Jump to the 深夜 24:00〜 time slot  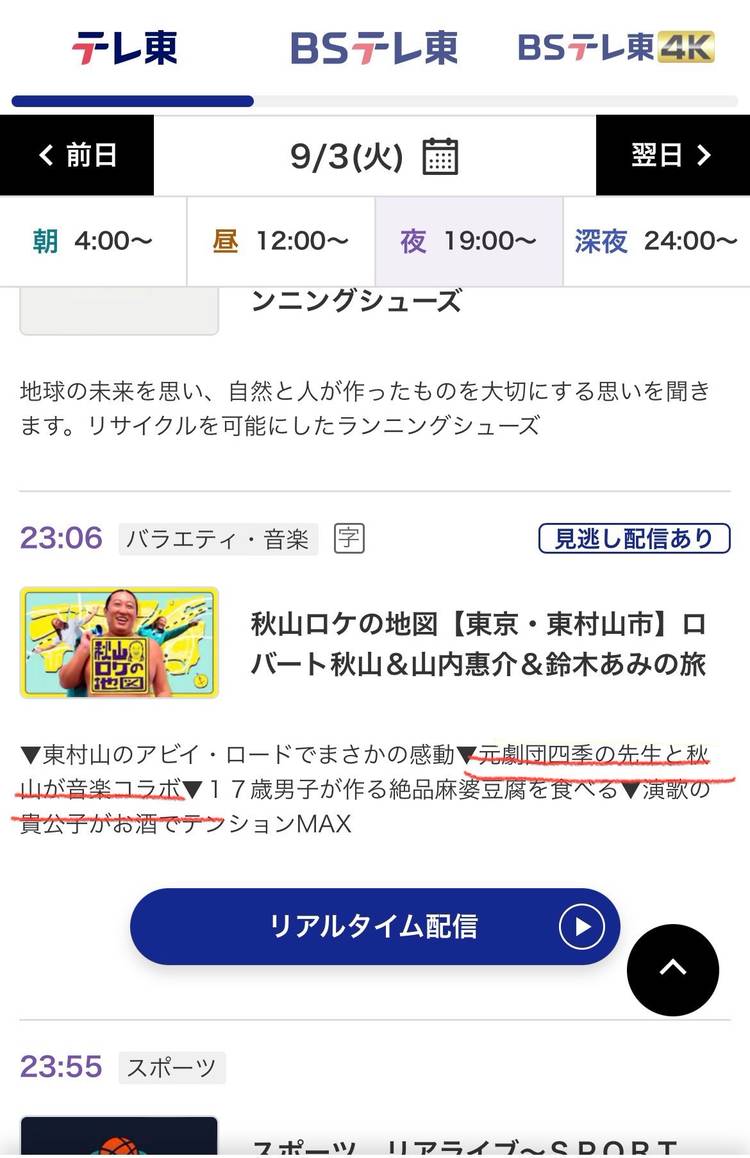point(656,241)
